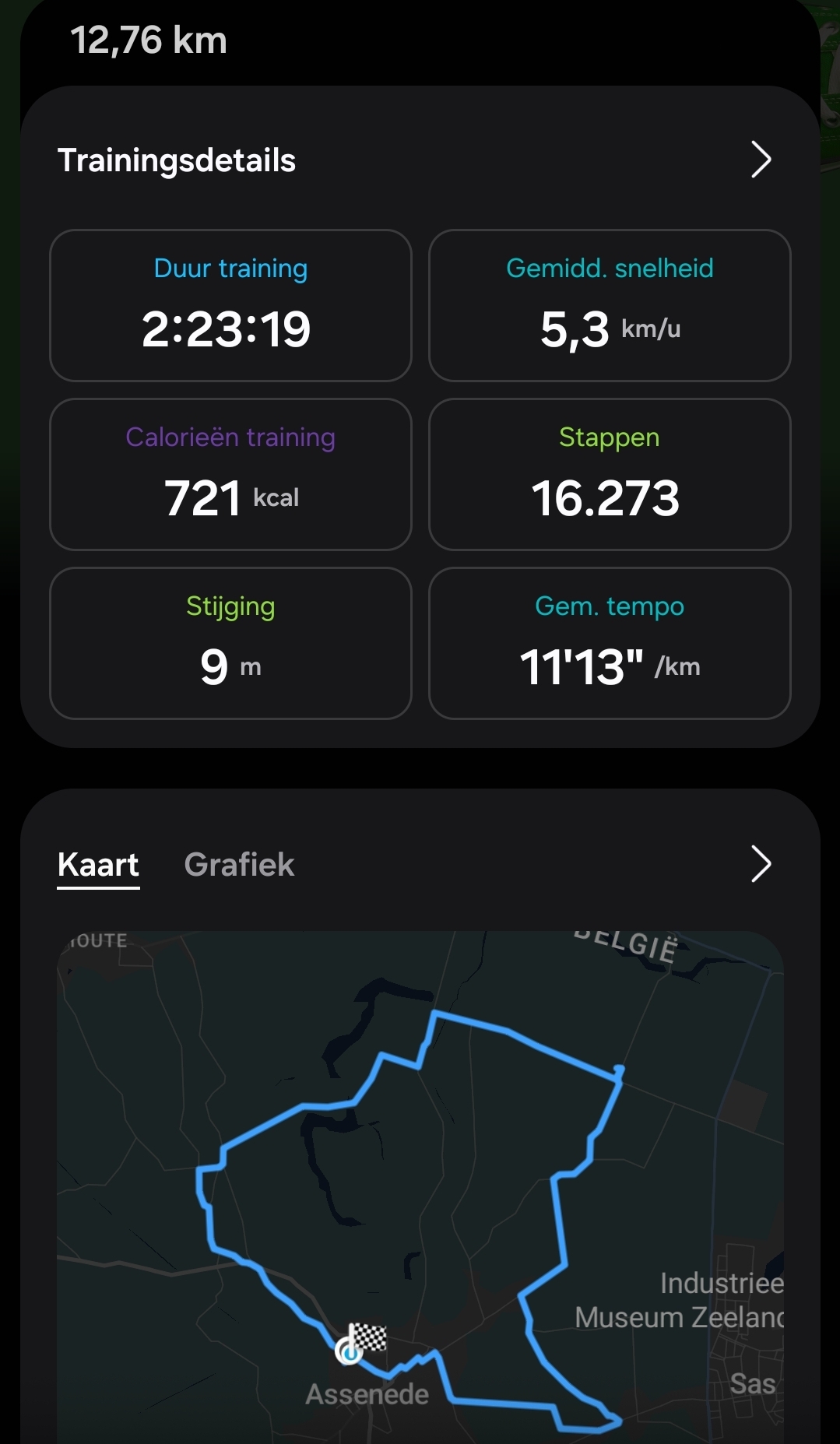Switch to the Grafiek tab

[239, 865]
